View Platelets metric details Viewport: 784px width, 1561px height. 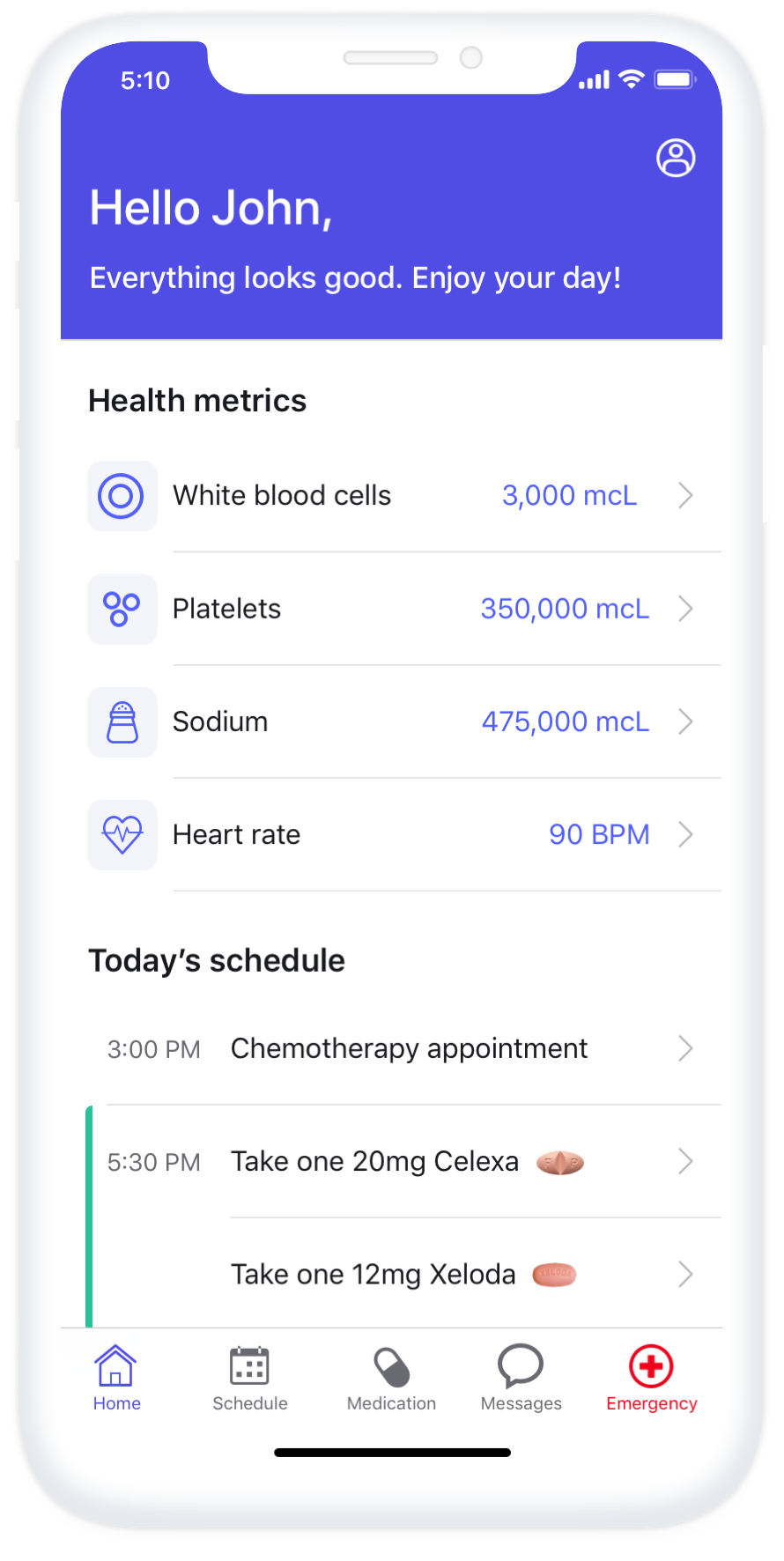391,609
